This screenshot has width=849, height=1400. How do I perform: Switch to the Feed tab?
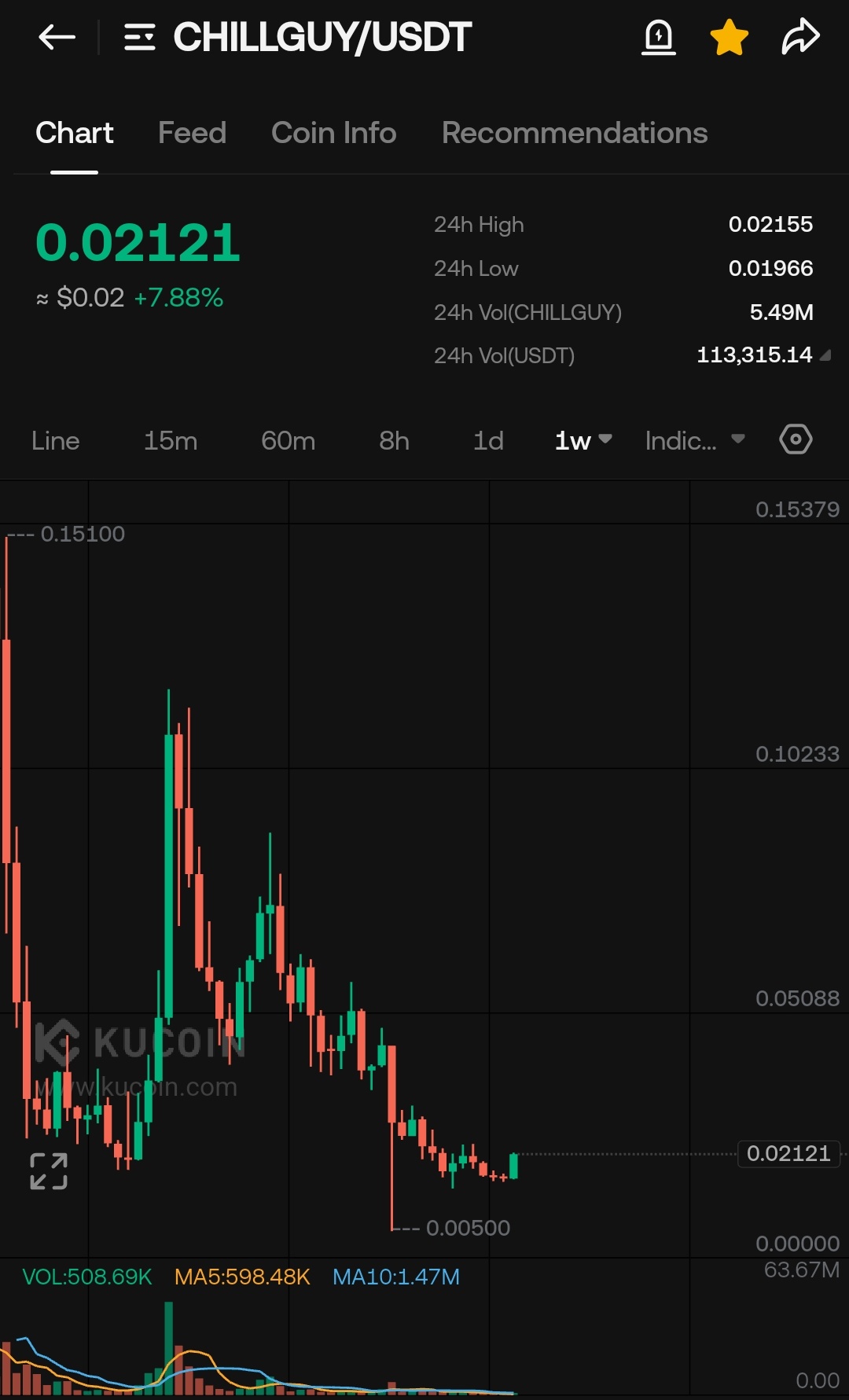(x=192, y=133)
